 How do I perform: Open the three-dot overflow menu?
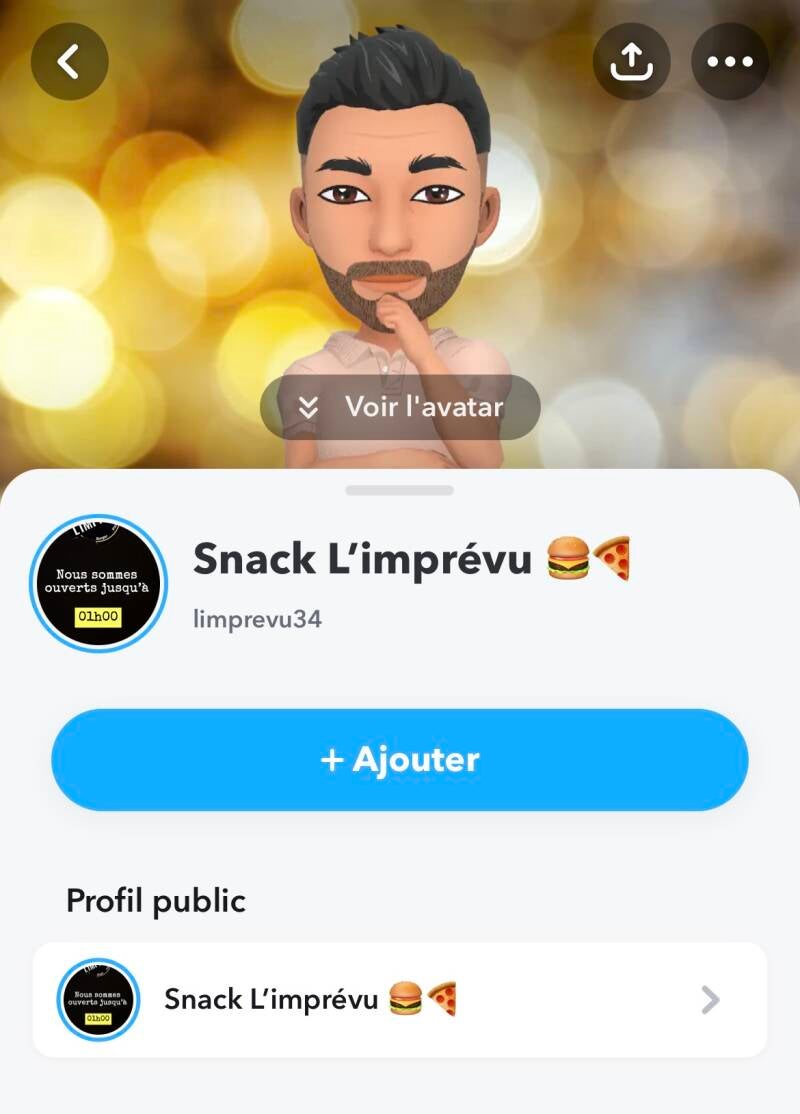point(729,62)
